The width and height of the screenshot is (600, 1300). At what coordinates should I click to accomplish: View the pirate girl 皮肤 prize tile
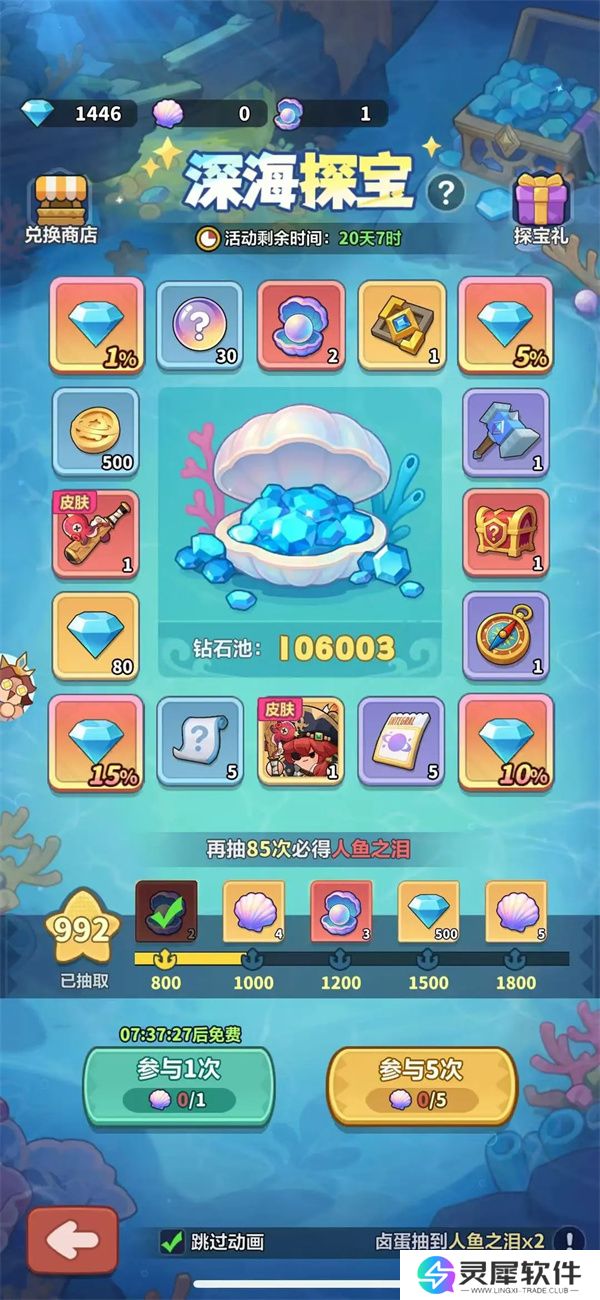click(x=301, y=740)
